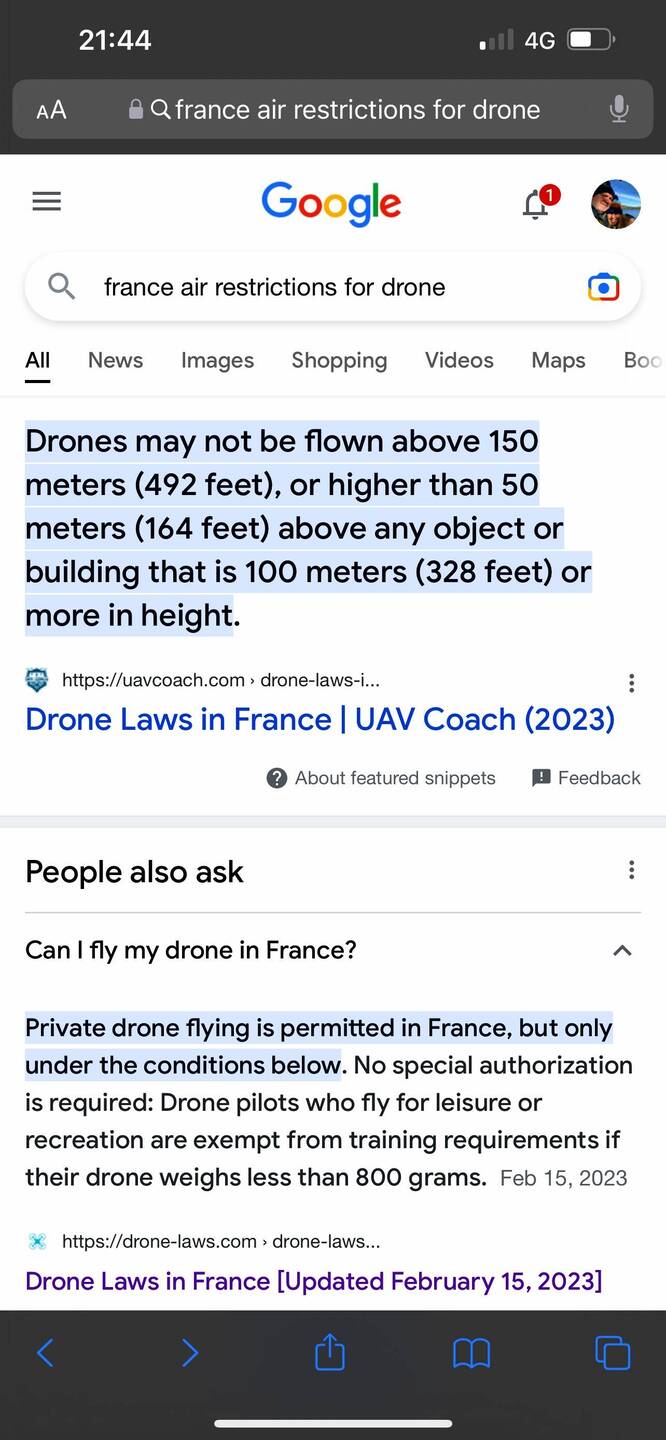Switch to the Maps tab

[x=558, y=360]
